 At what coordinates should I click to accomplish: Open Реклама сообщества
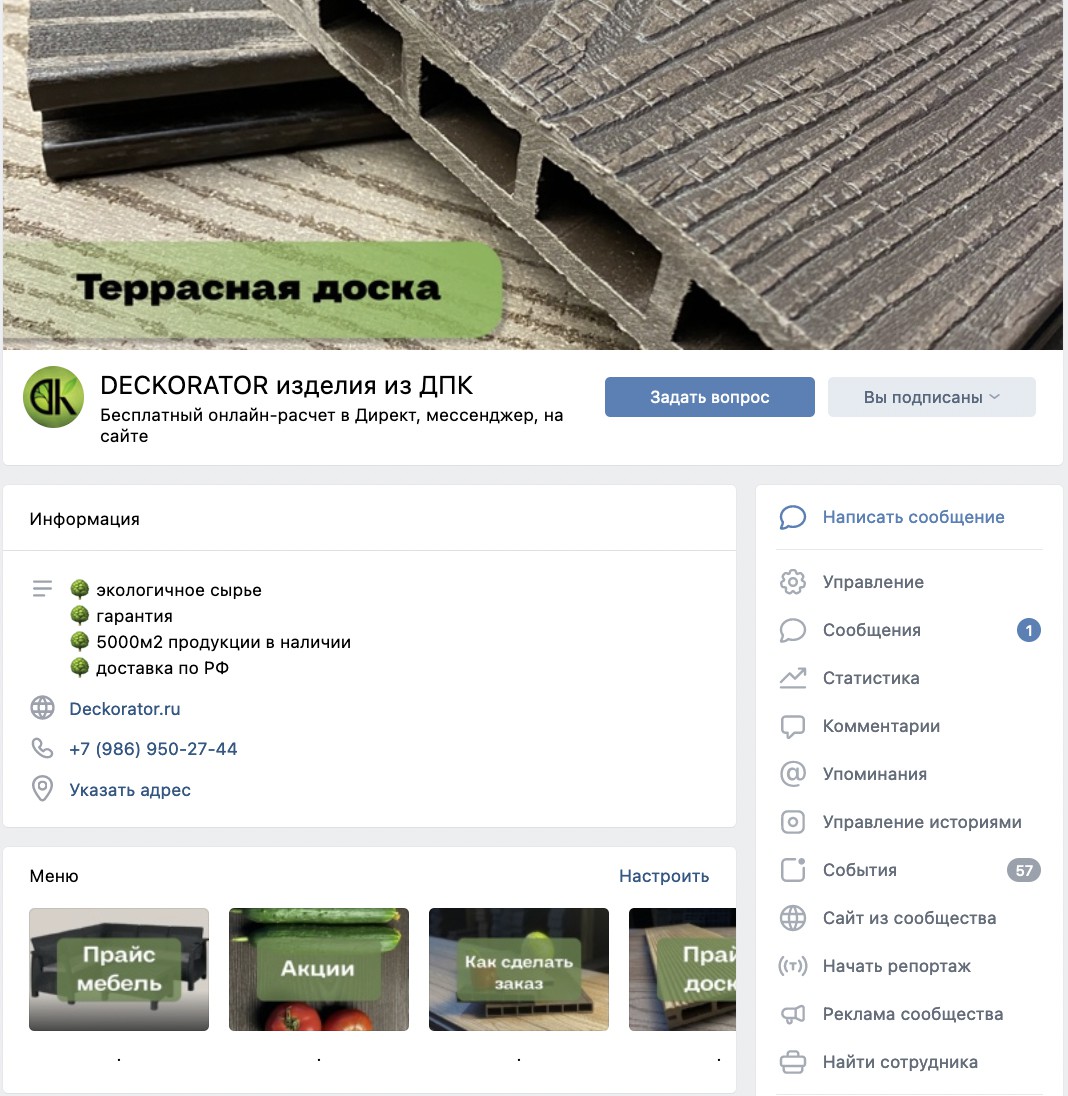tap(913, 1014)
